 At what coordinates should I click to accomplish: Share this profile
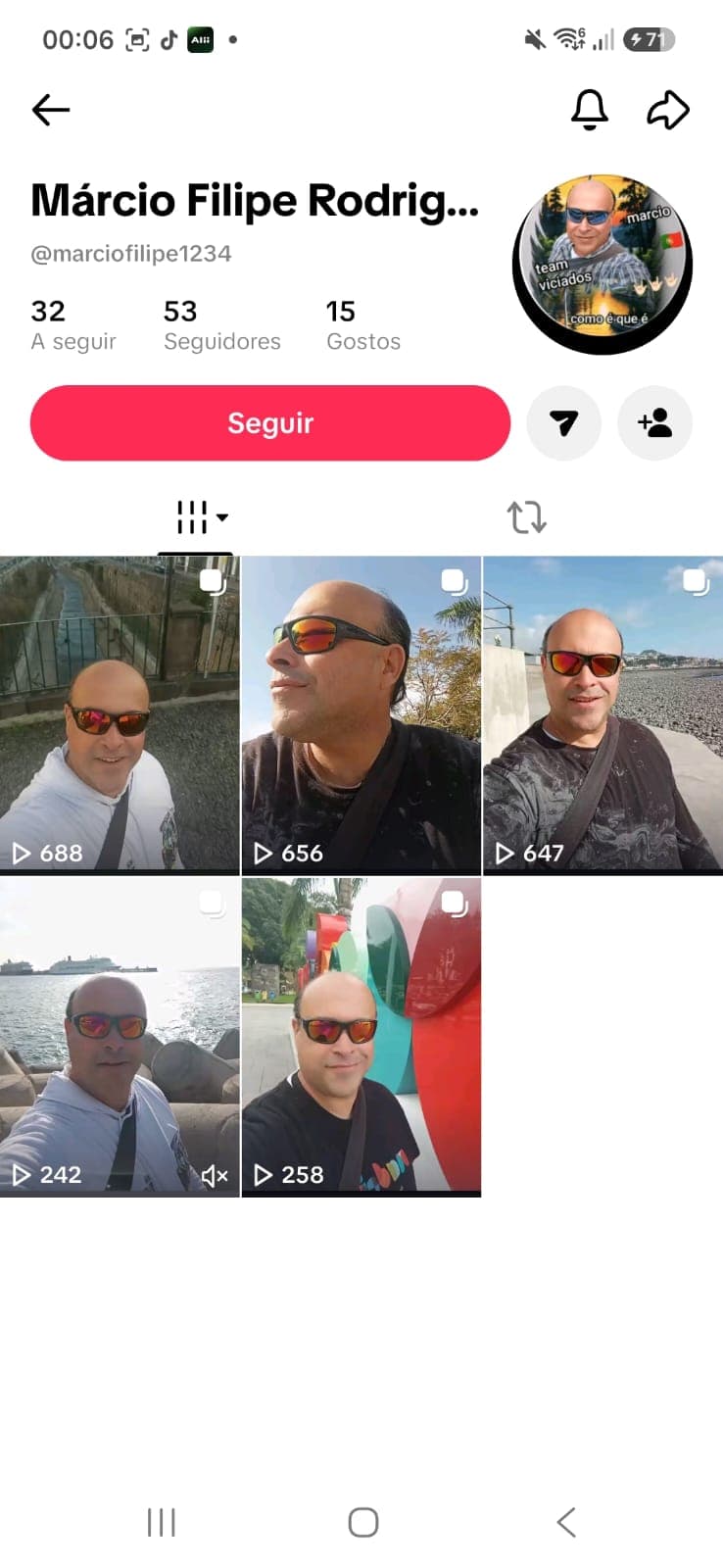point(668,110)
